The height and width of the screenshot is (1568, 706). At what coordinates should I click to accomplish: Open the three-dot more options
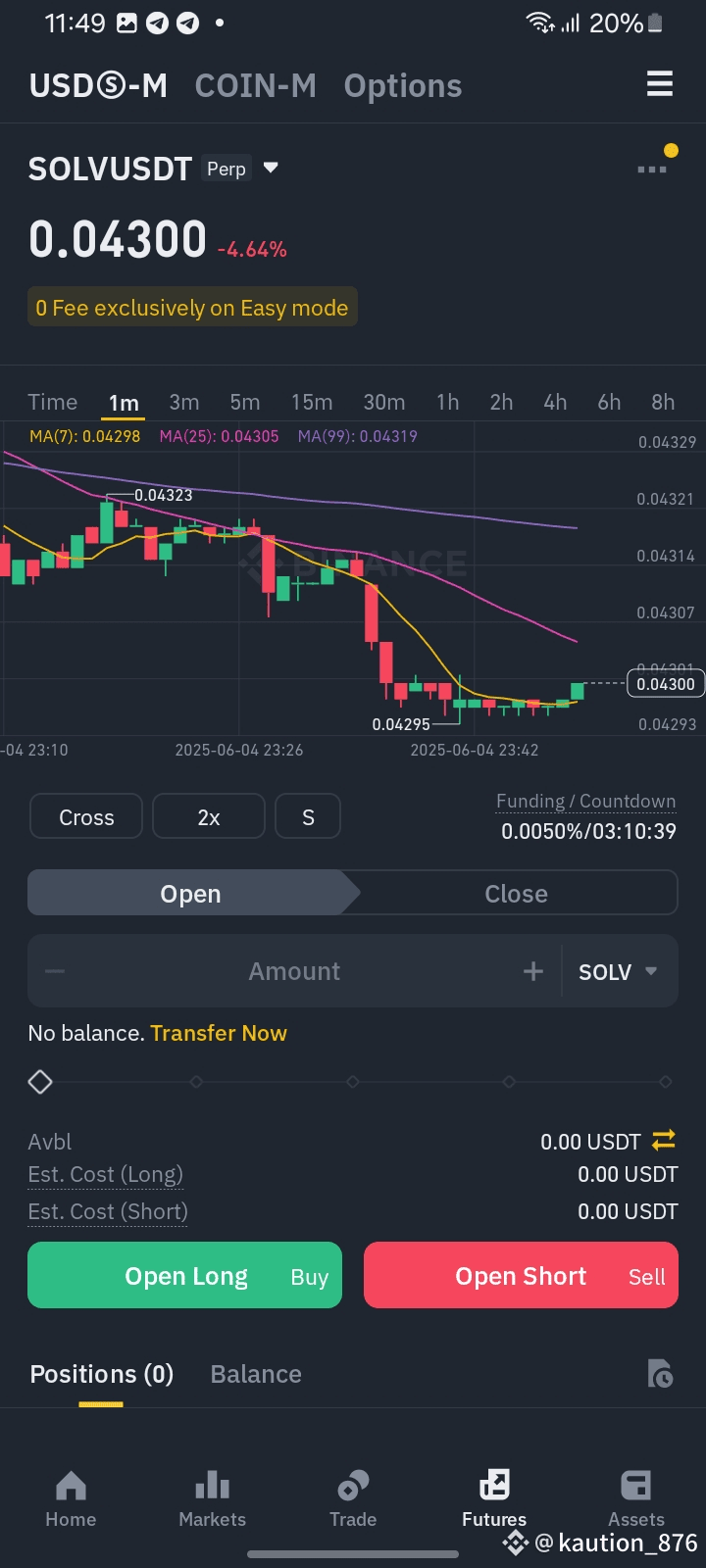tap(651, 169)
